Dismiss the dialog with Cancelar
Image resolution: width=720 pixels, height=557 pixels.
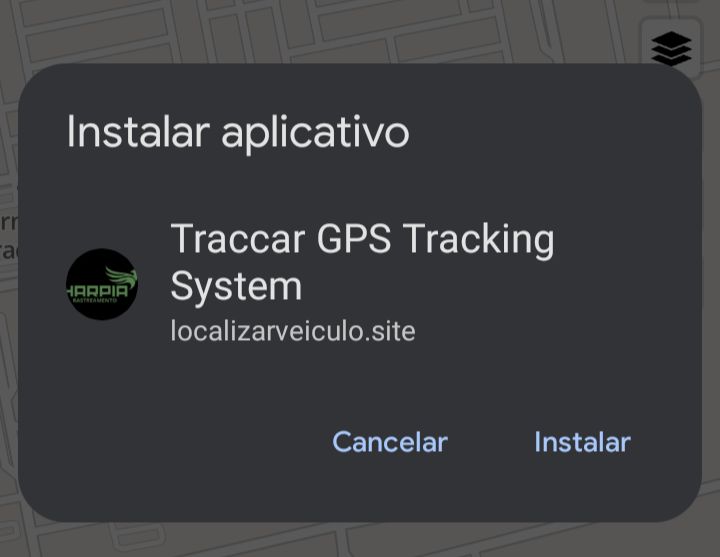[389, 442]
